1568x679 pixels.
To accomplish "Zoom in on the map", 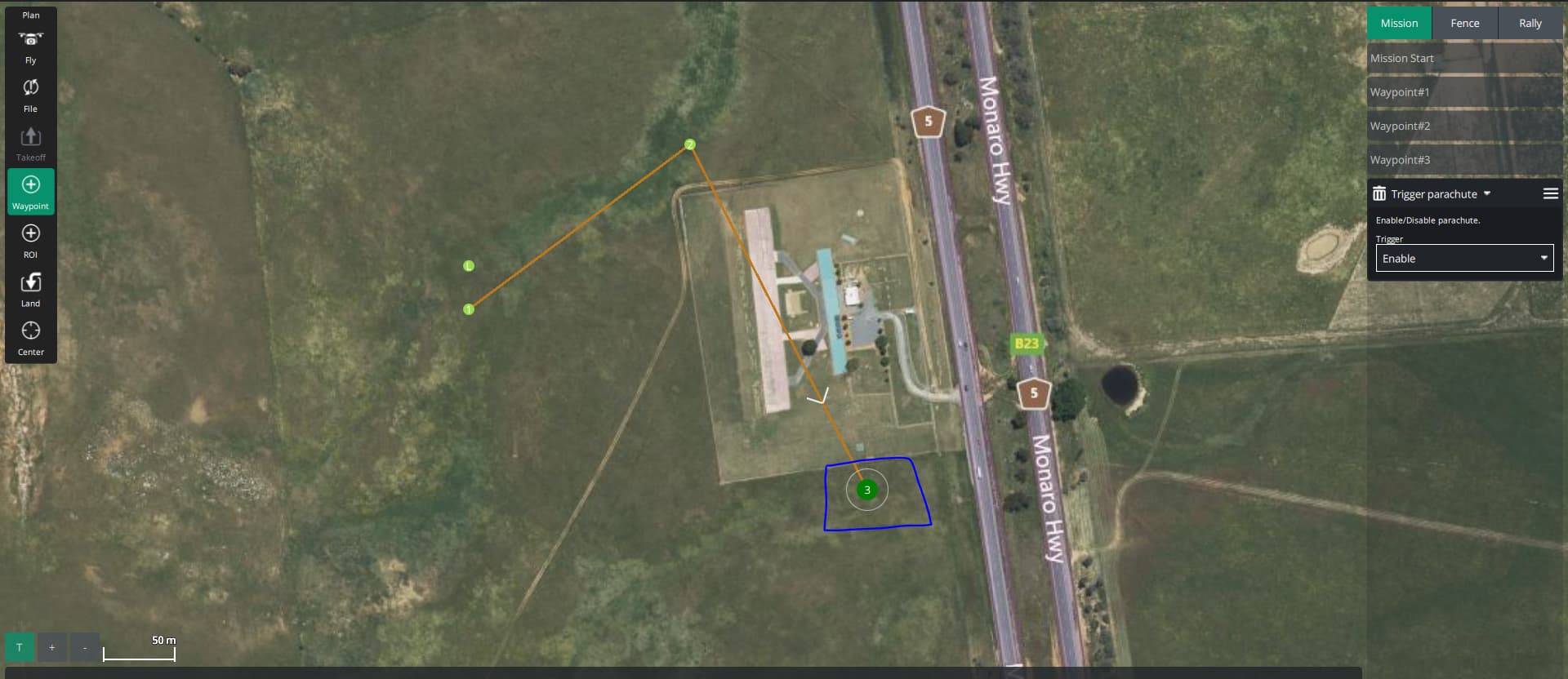I will [51, 648].
